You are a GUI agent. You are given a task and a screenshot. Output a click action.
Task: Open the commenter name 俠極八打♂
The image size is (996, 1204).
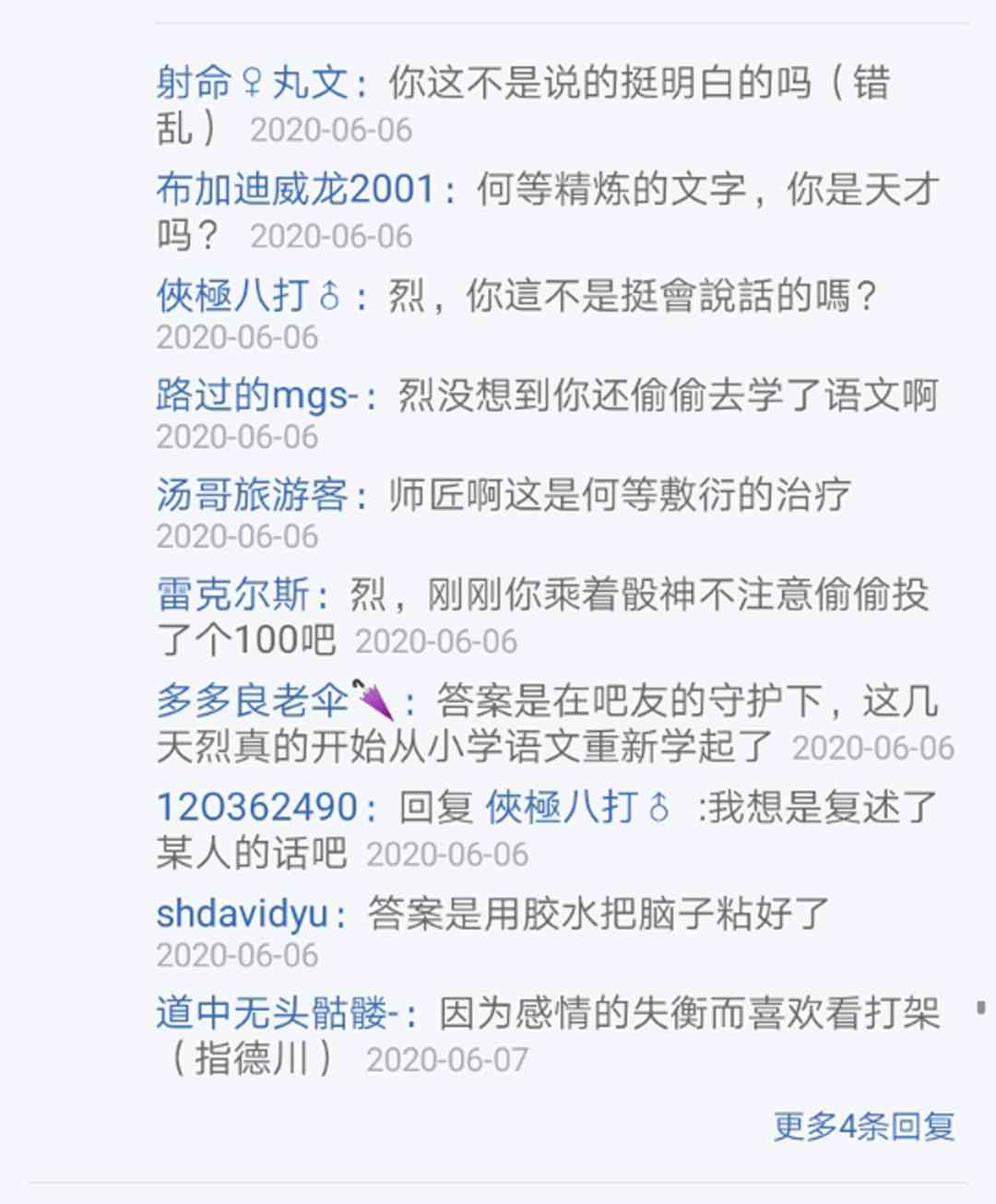(x=250, y=296)
